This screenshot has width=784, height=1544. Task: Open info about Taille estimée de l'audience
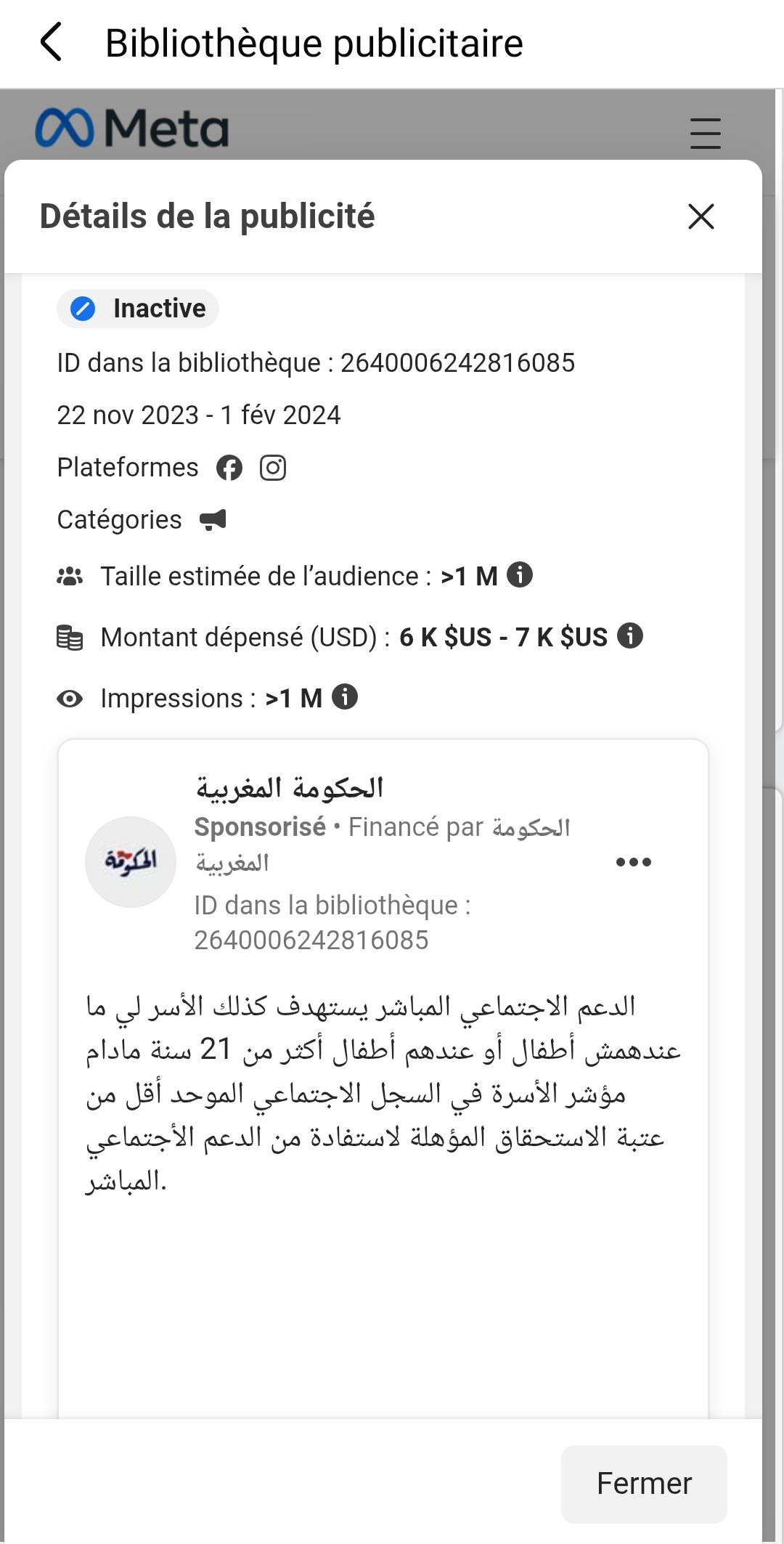[x=520, y=575]
